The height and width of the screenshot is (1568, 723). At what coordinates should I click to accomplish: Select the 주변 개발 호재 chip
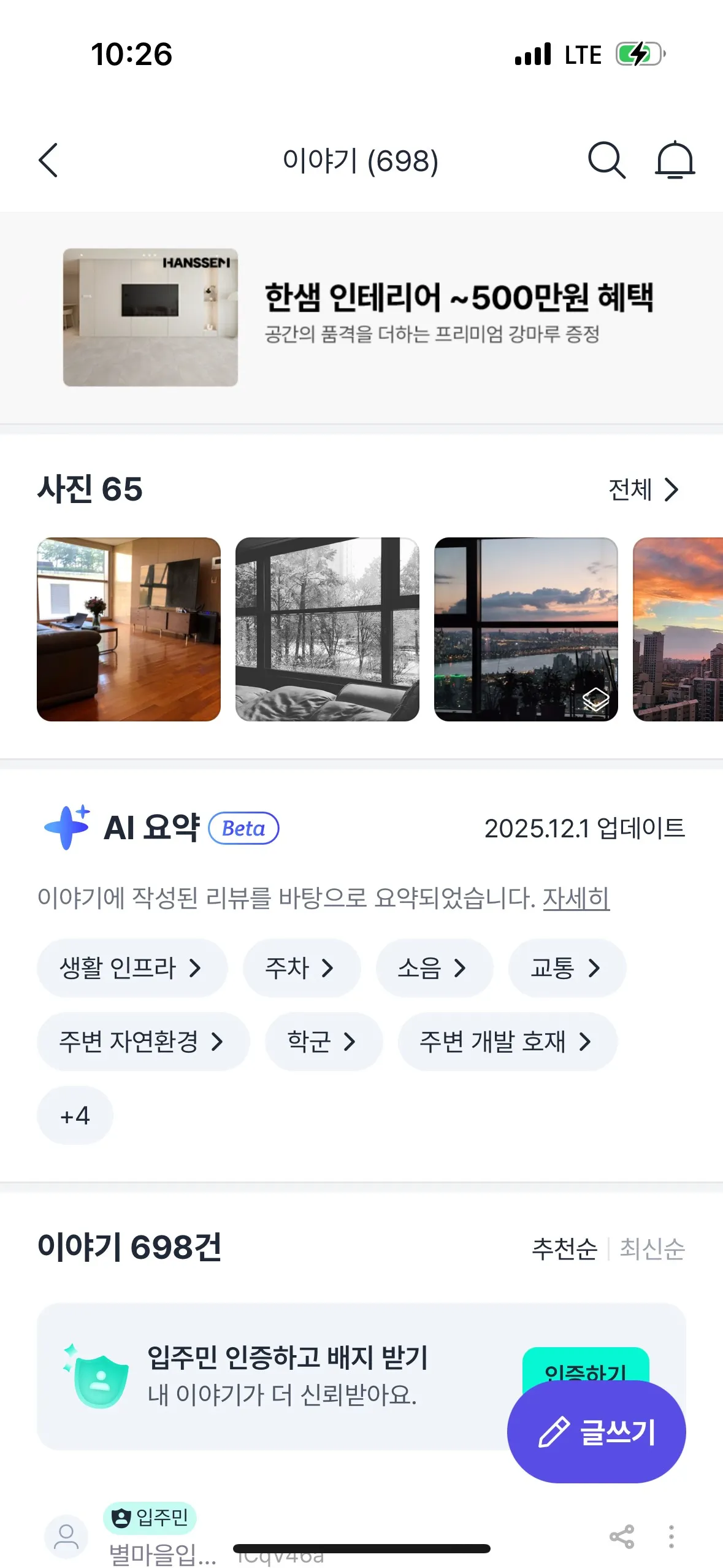click(x=507, y=1042)
